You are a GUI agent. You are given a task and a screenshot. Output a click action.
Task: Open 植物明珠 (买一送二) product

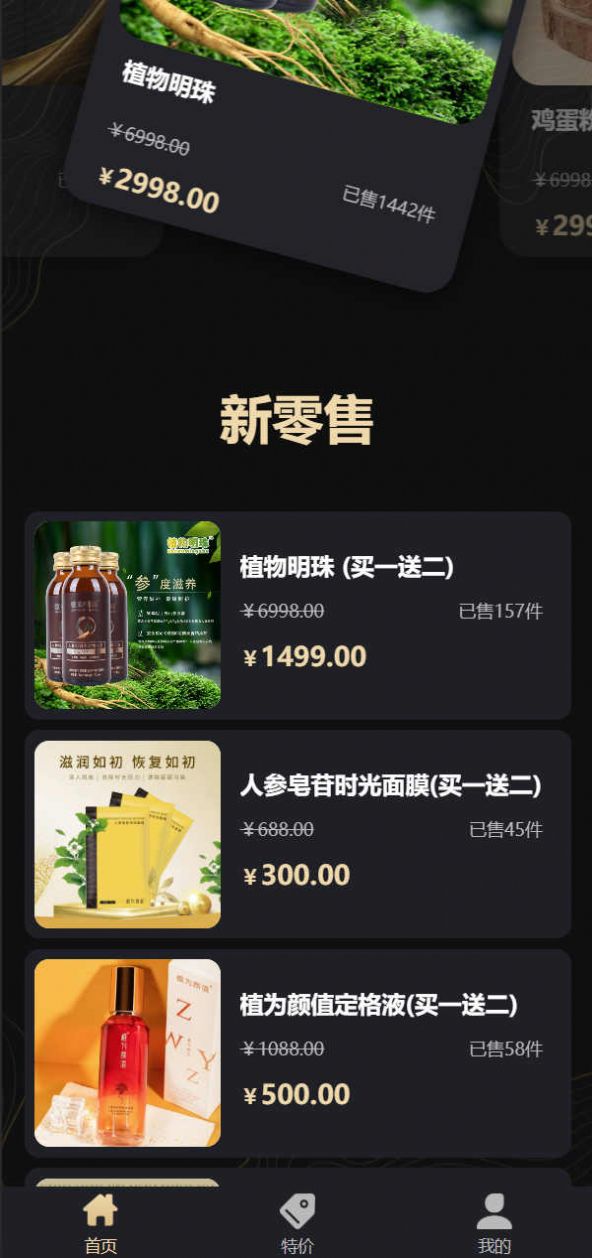(298, 615)
